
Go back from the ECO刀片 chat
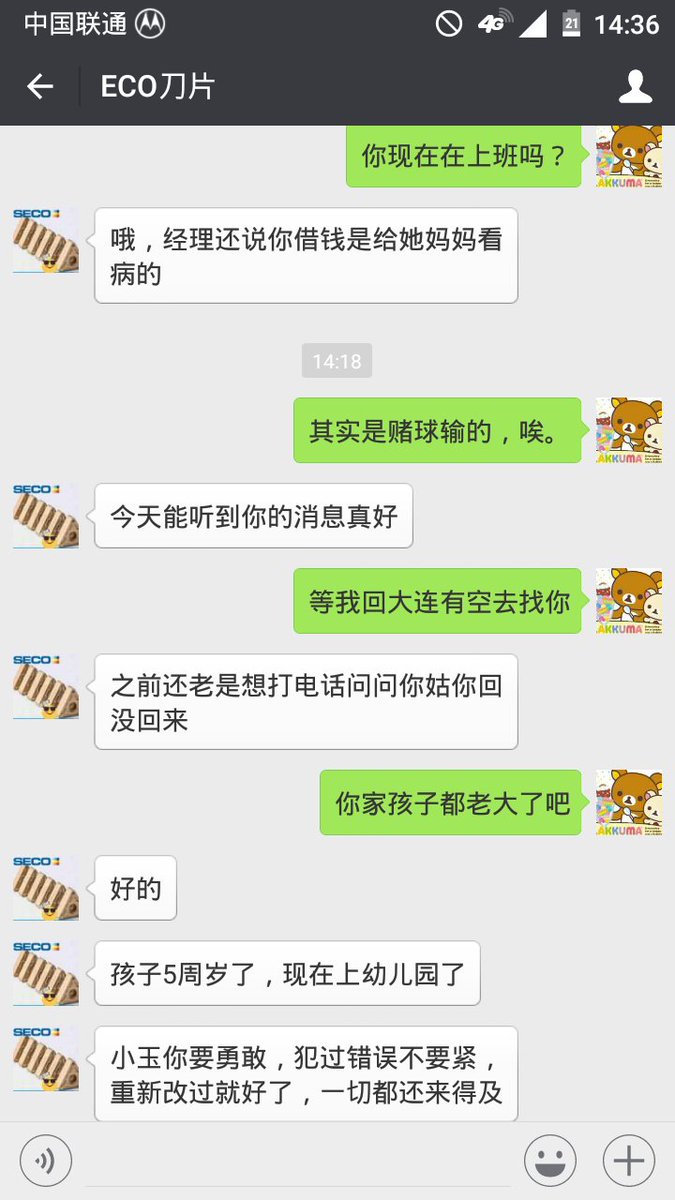(x=40, y=87)
